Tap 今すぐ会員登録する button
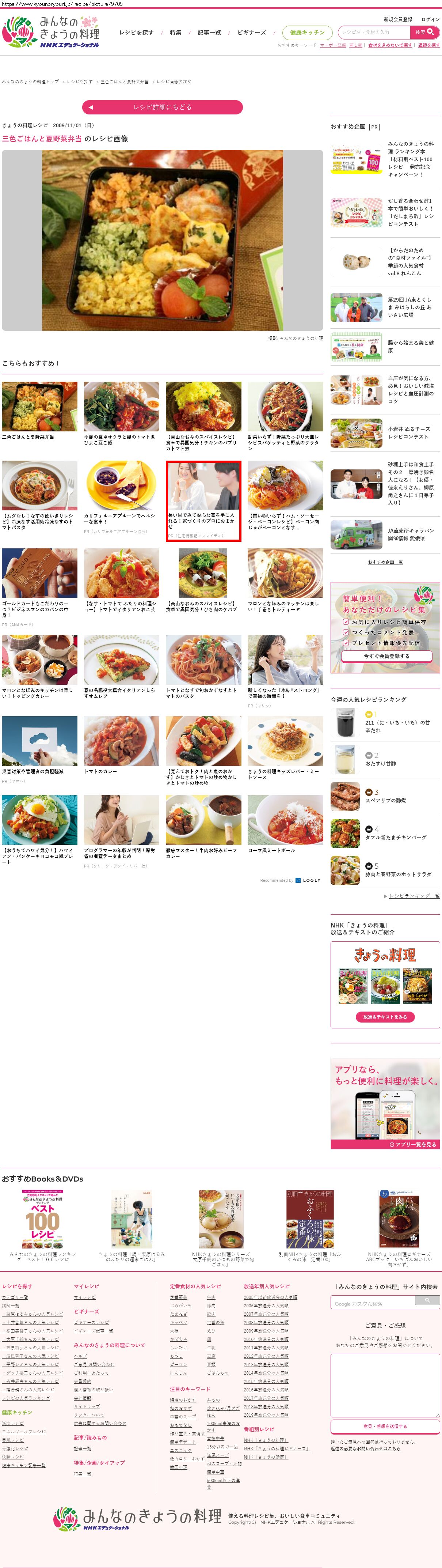442x1568 pixels. [386, 656]
